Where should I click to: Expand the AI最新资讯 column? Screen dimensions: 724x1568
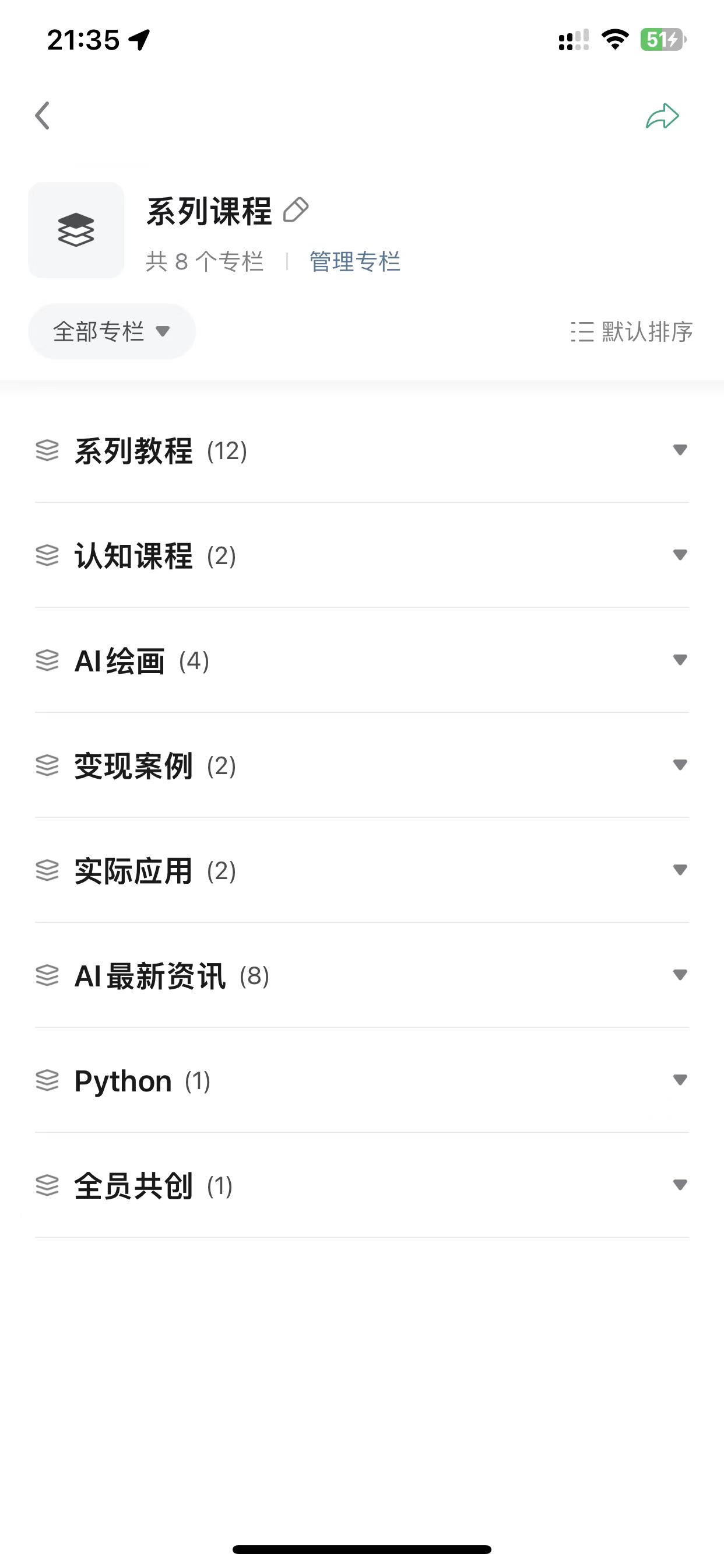tap(680, 975)
